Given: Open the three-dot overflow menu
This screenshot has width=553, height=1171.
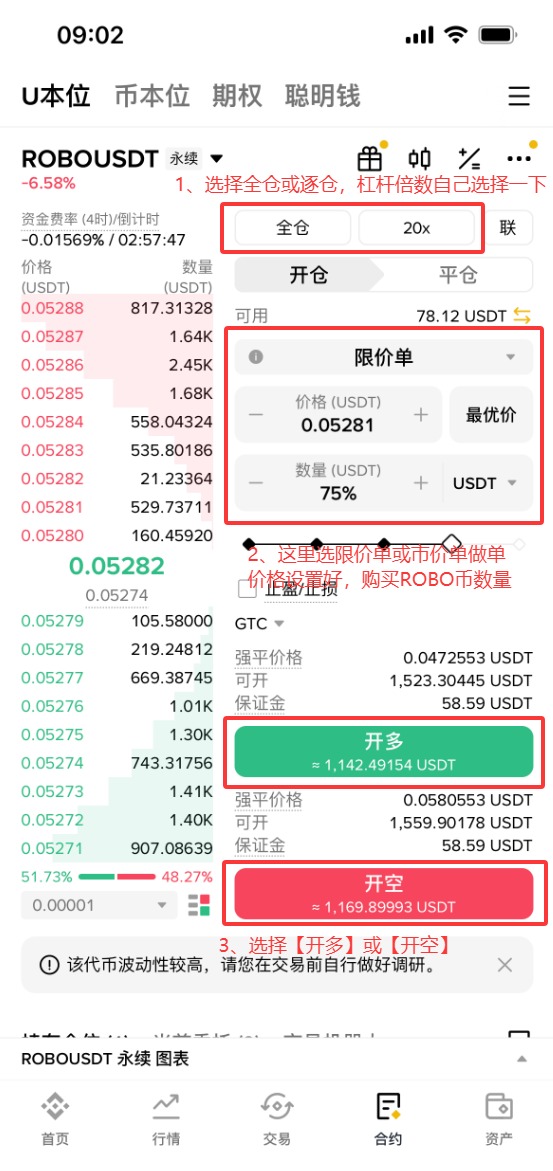Looking at the screenshot, I should 519,158.
